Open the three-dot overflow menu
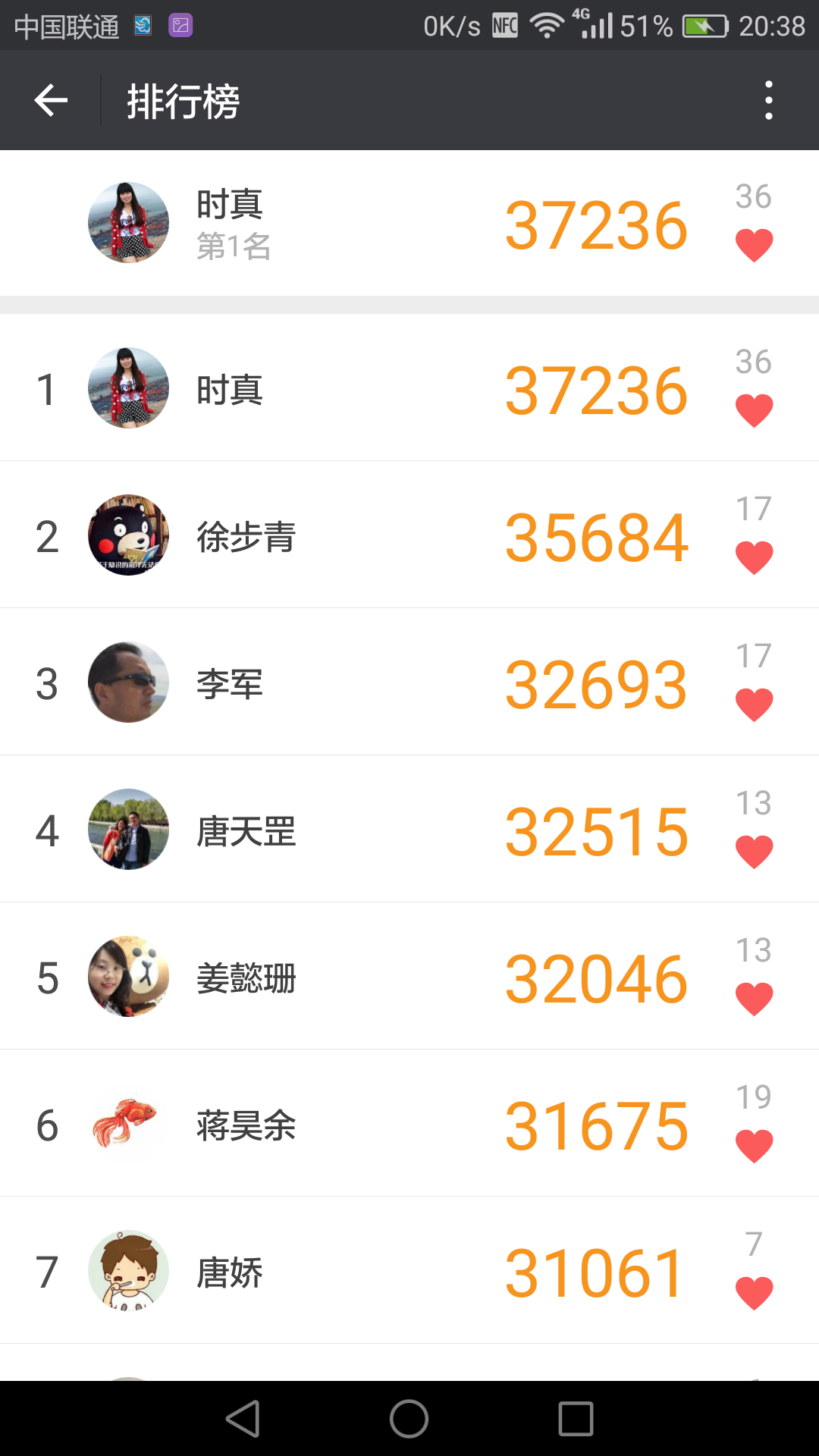819x1456 pixels. (768, 100)
